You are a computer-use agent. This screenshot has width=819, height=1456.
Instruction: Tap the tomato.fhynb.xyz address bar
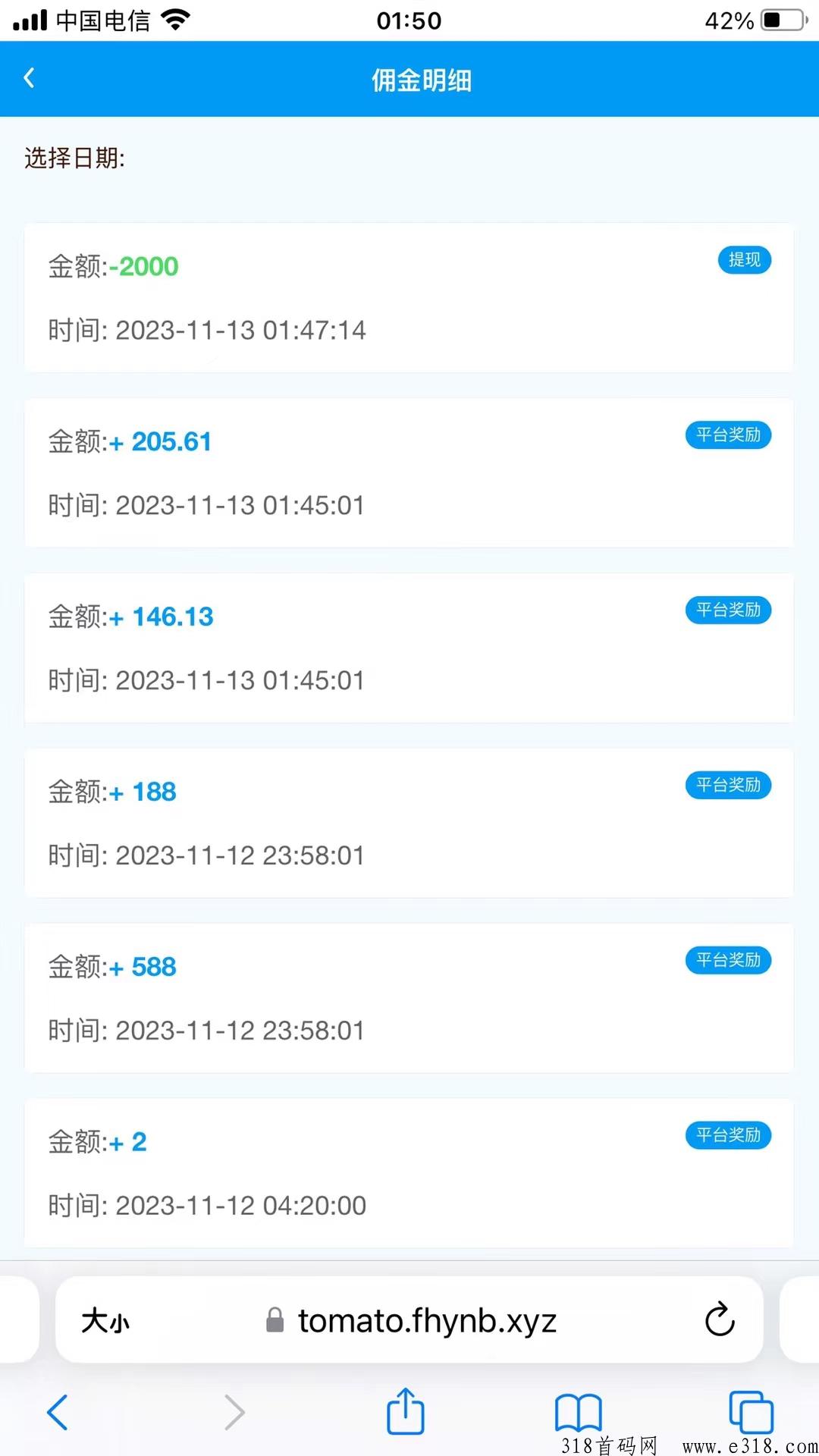pyautogui.click(x=410, y=1320)
